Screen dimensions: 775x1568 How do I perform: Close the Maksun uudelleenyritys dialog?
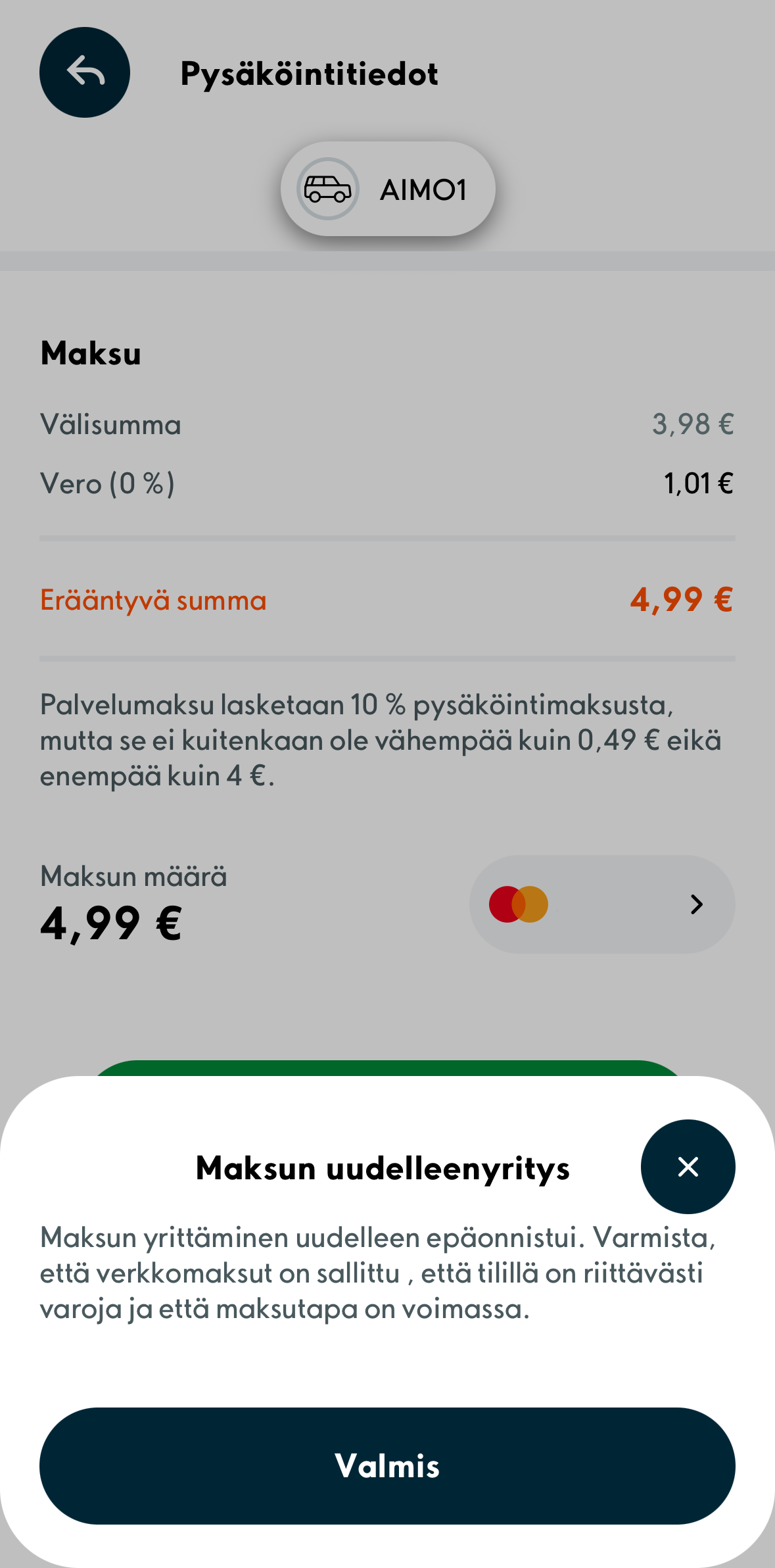tap(688, 1166)
